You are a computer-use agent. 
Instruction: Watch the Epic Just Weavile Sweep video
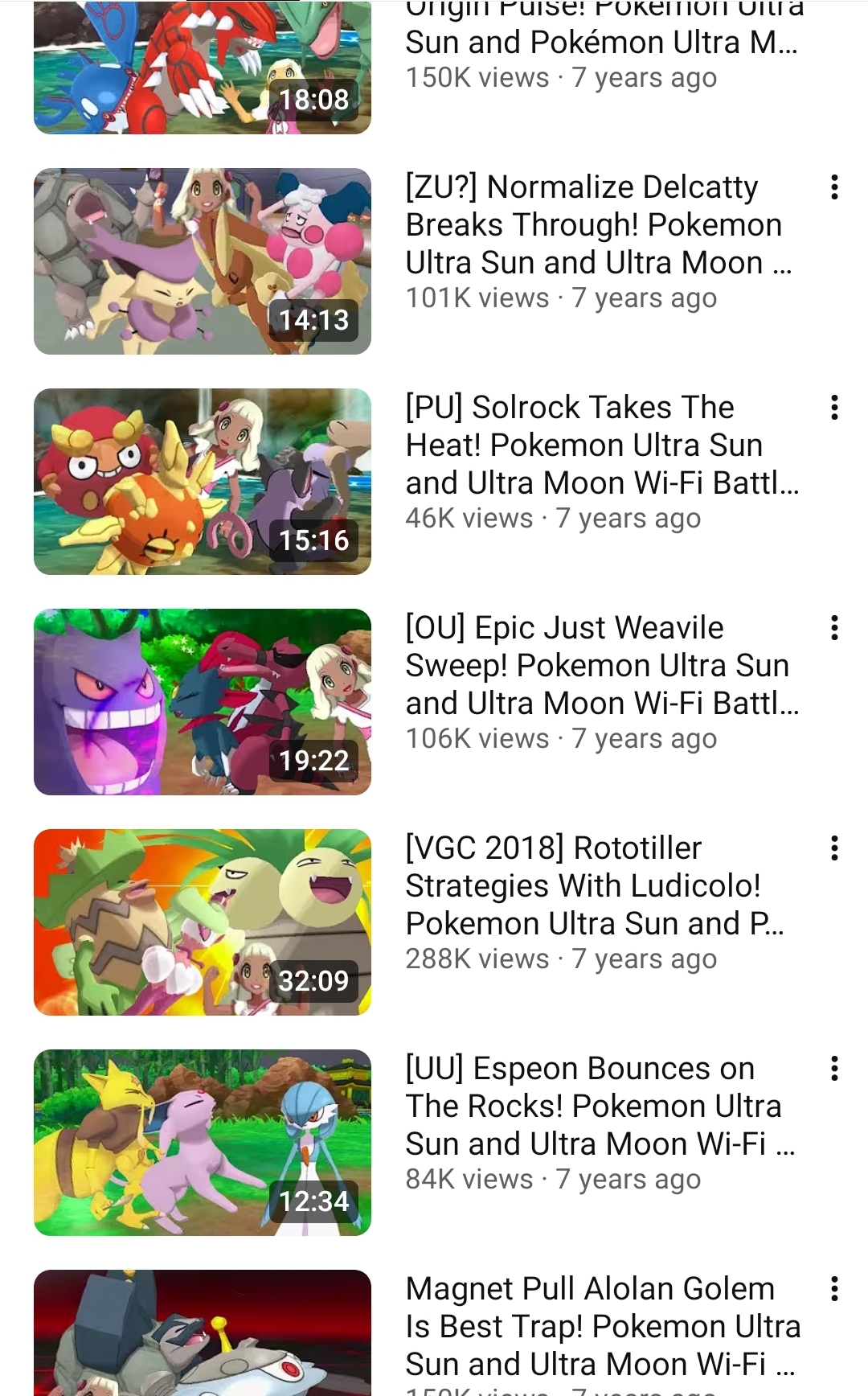203,702
